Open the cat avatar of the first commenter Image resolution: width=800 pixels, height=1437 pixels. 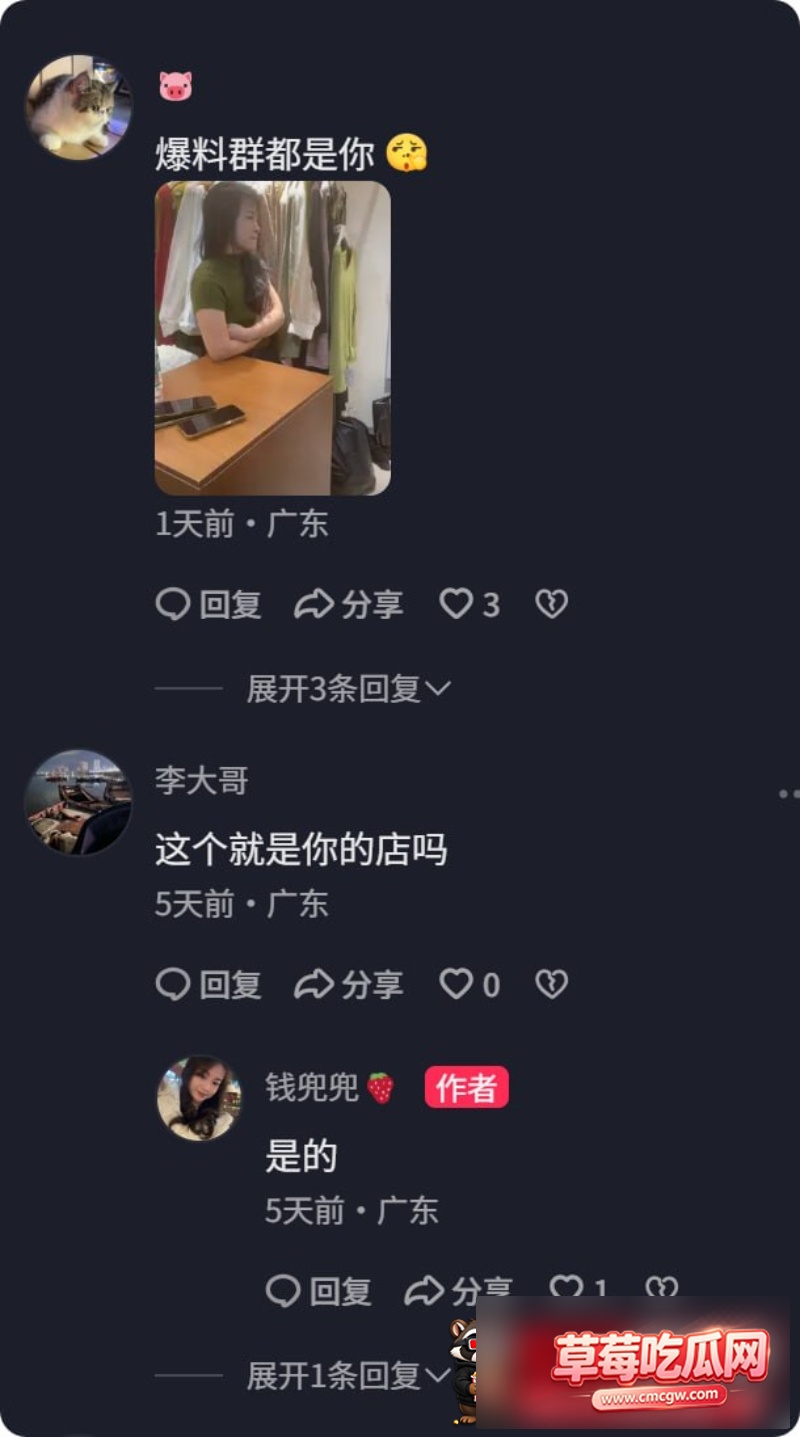pos(78,107)
